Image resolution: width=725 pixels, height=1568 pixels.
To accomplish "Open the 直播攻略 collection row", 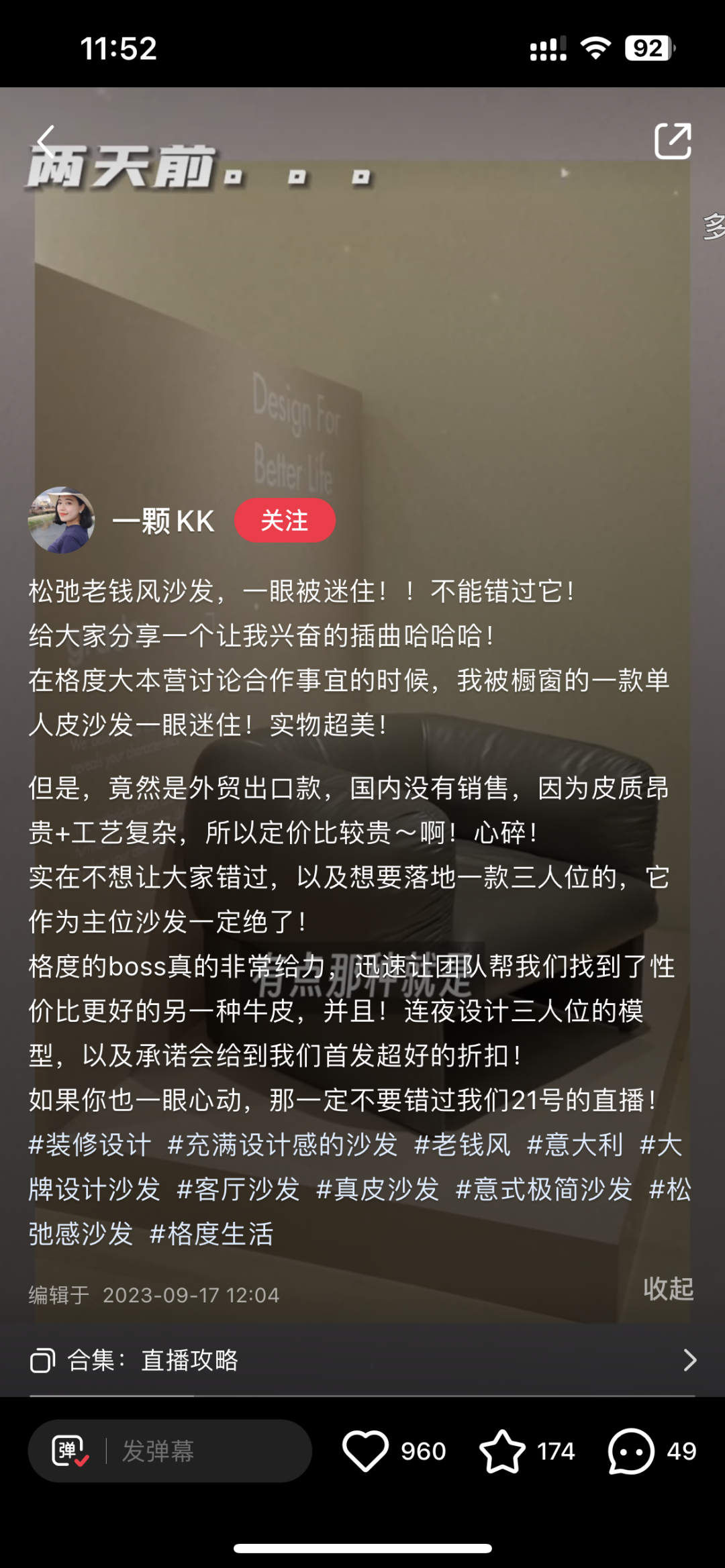I will pyautogui.click(x=362, y=1360).
